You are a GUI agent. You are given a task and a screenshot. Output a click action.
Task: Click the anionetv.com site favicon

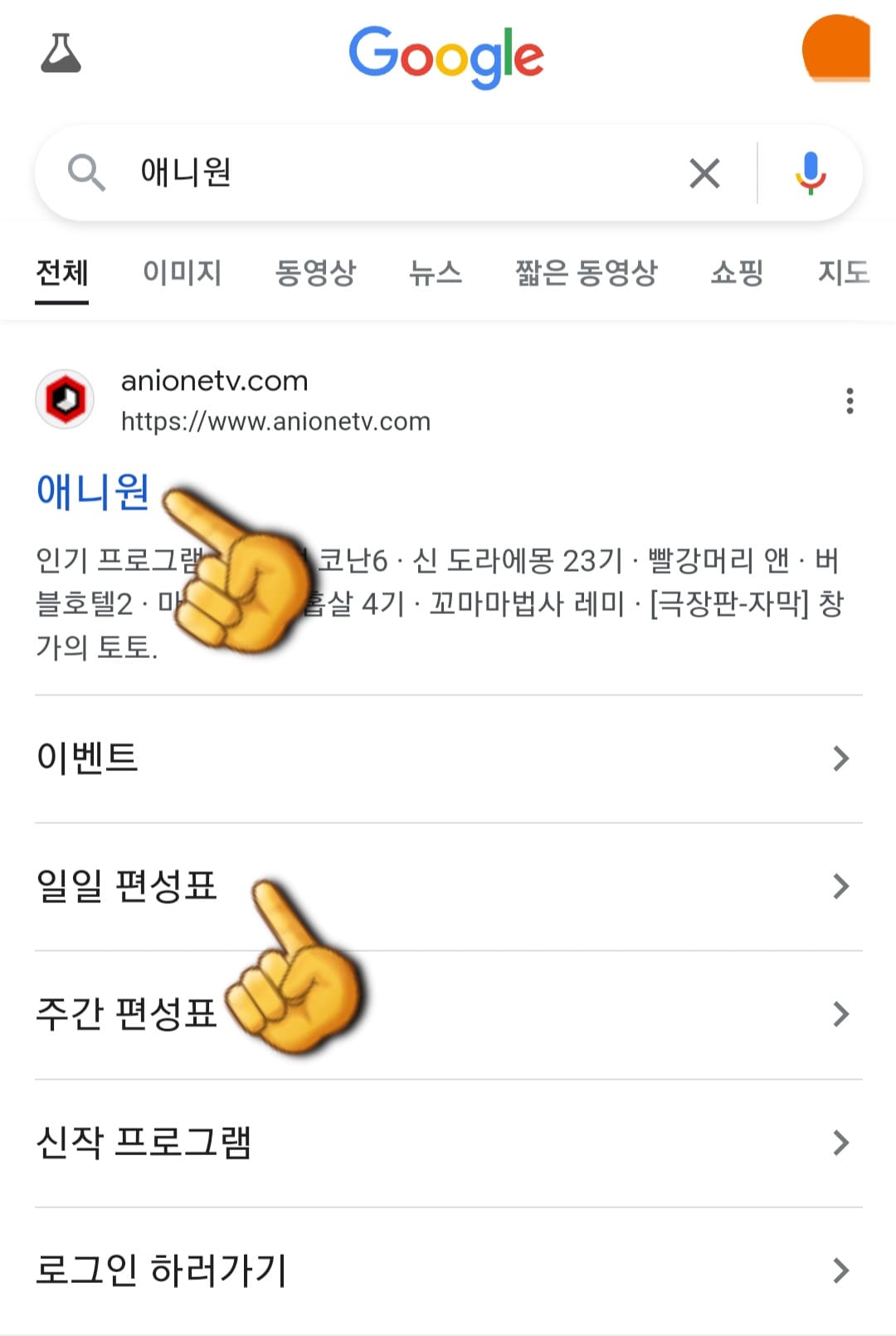tap(65, 398)
